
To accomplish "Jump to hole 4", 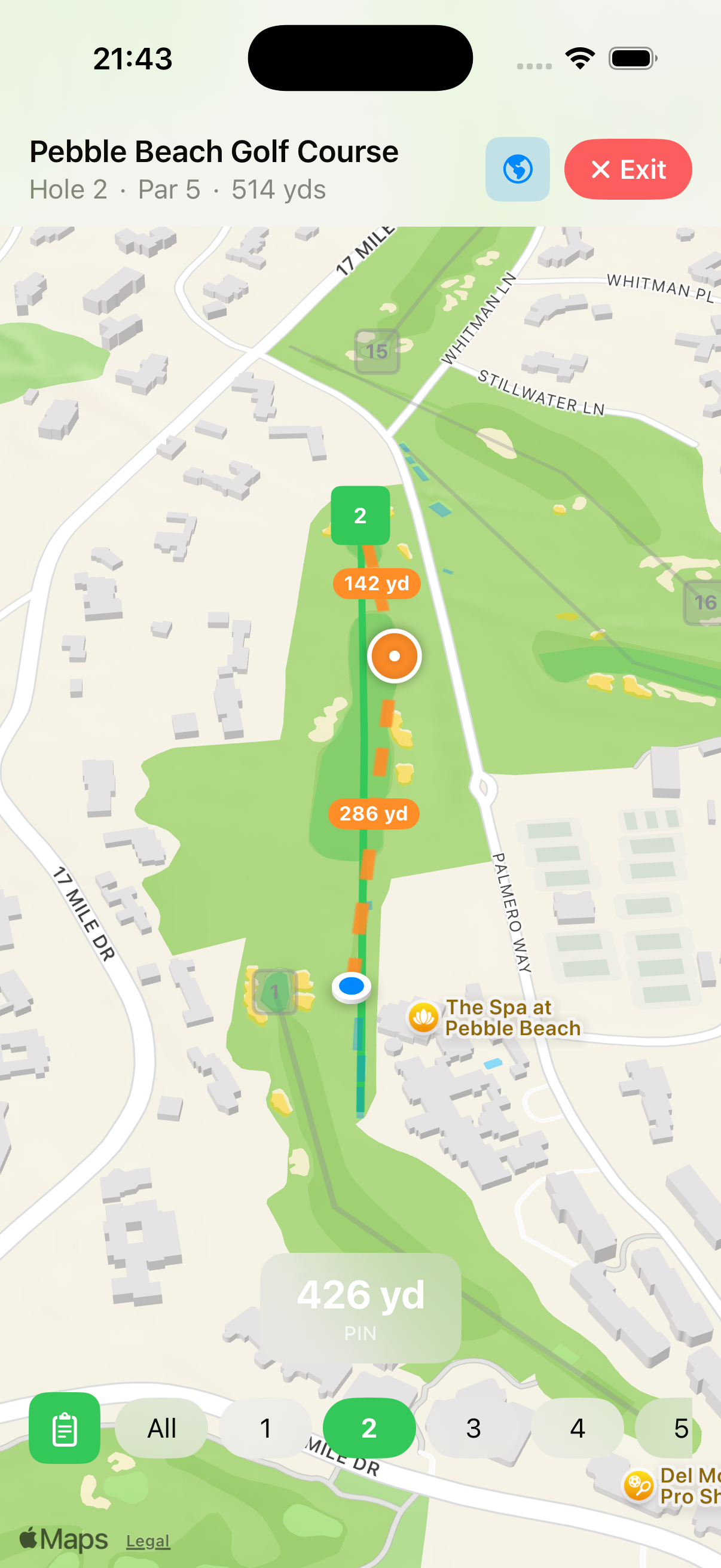I will pos(578,1427).
